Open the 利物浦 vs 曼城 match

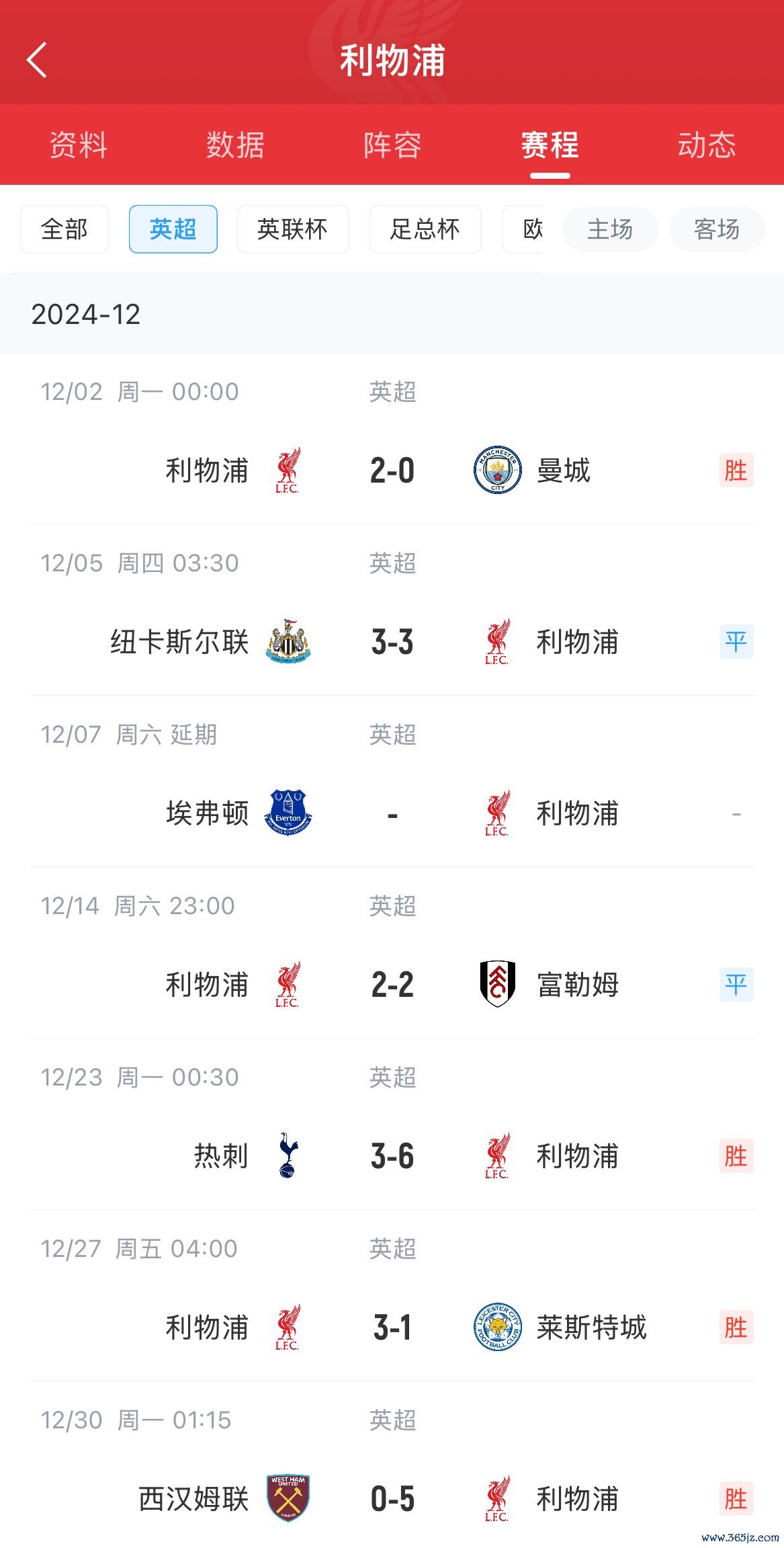[x=392, y=440]
